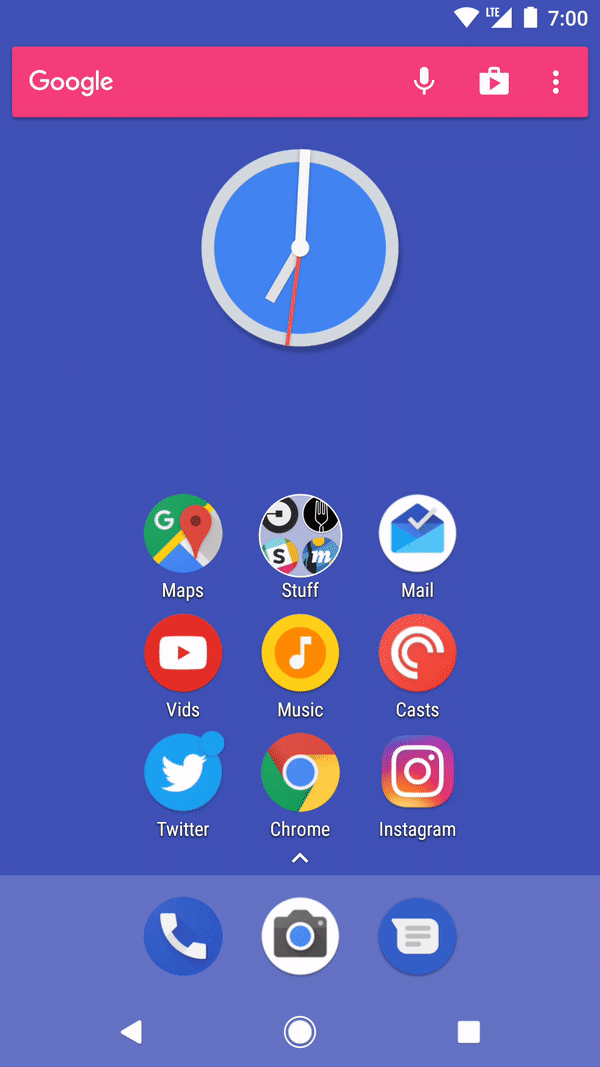
Task: Open the Phone dialer
Action: tap(183, 936)
